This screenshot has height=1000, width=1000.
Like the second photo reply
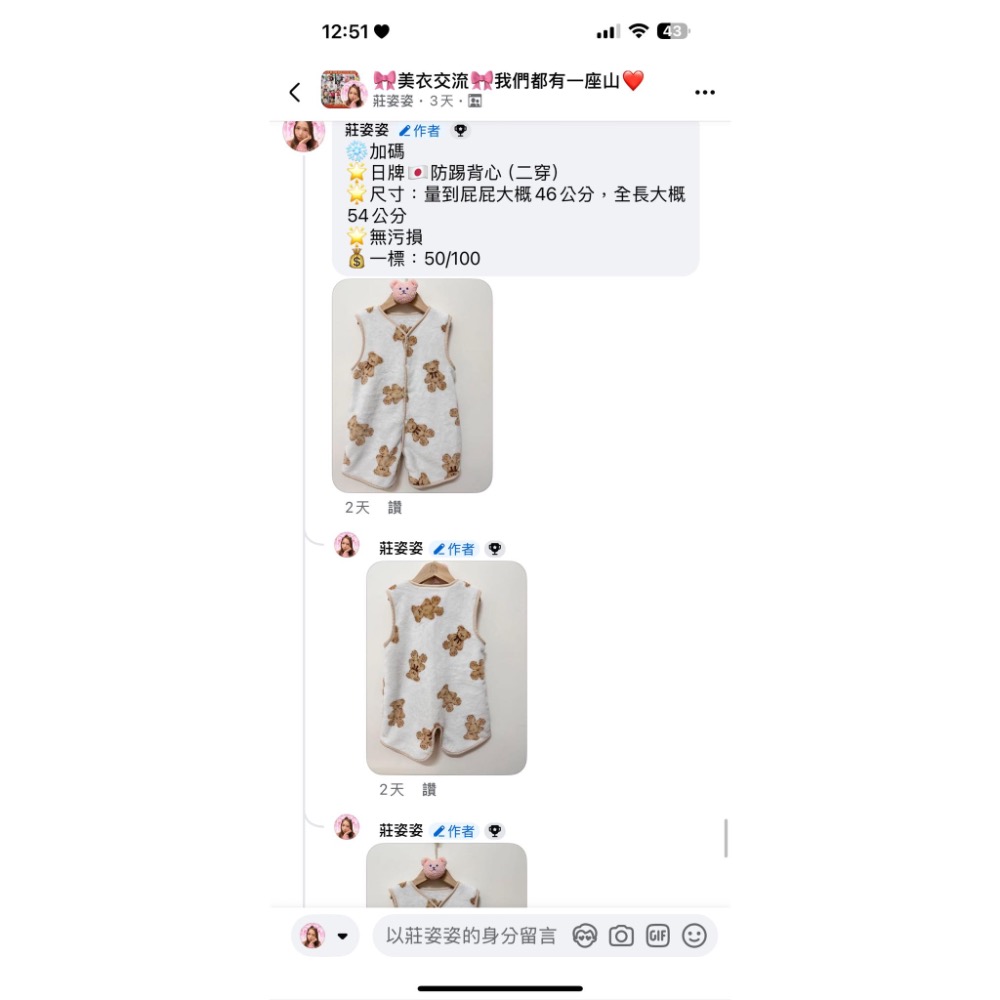coord(429,790)
